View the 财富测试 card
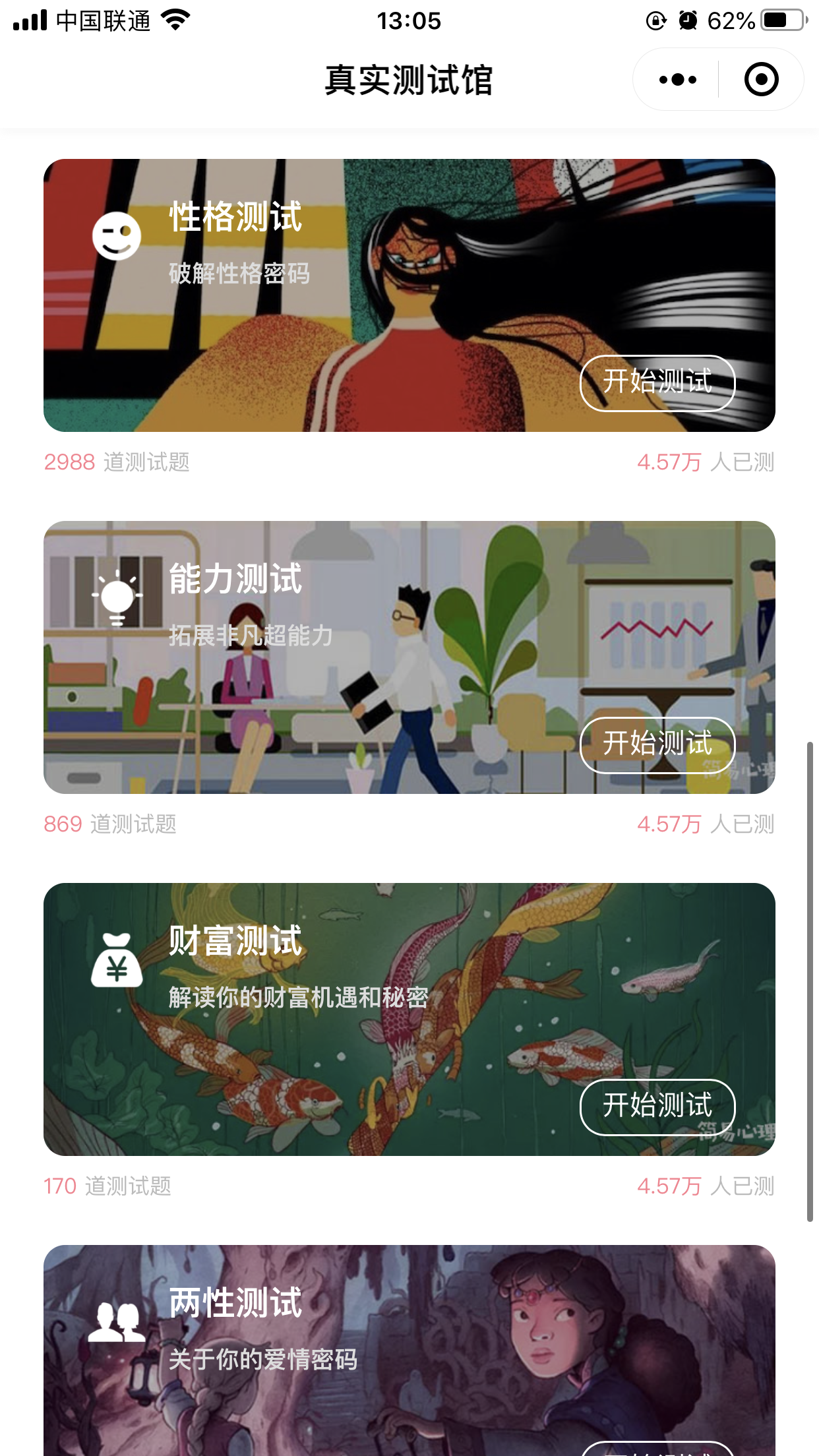Screen dimensions: 819x1456 (x=409, y=1019)
